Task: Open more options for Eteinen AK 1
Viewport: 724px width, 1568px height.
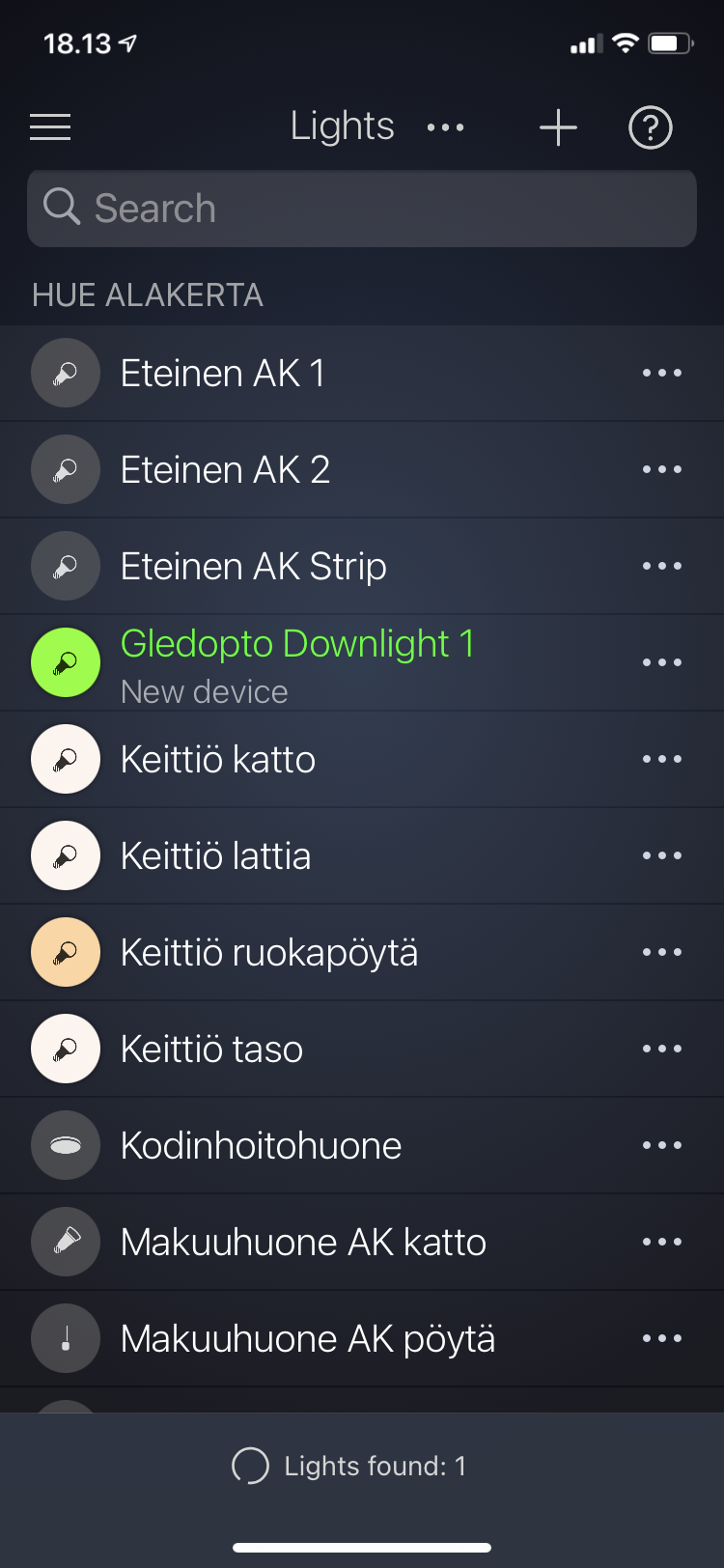Action: click(x=662, y=374)
